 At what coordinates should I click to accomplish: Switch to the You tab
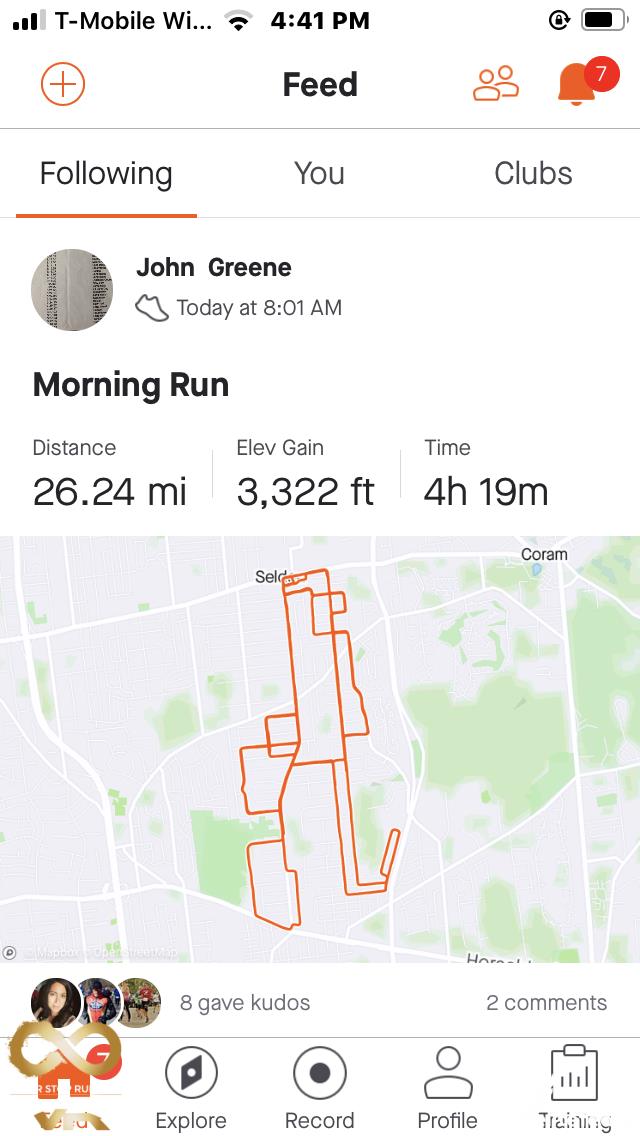coord(319,174)
